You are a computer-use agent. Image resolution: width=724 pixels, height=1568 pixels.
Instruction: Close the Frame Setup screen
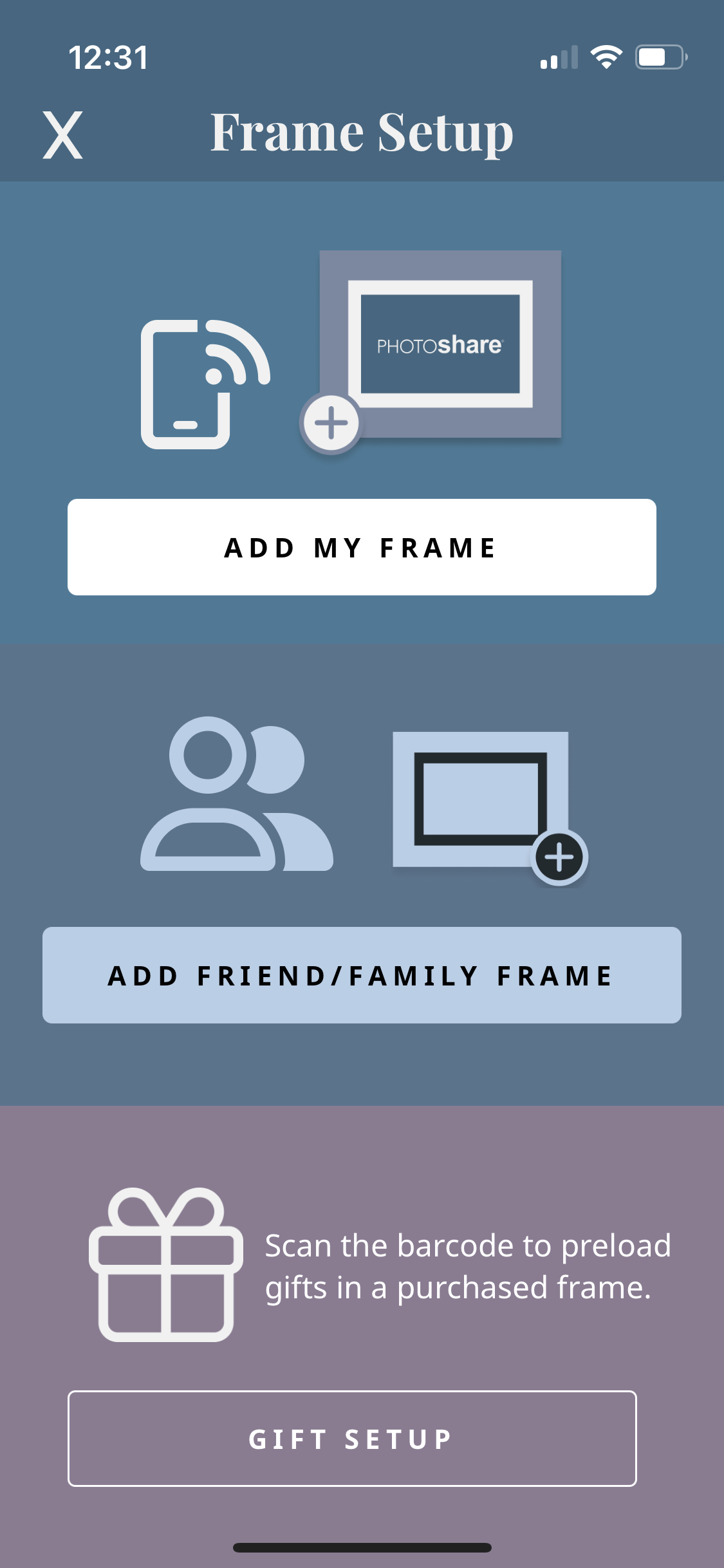point(62,135)
